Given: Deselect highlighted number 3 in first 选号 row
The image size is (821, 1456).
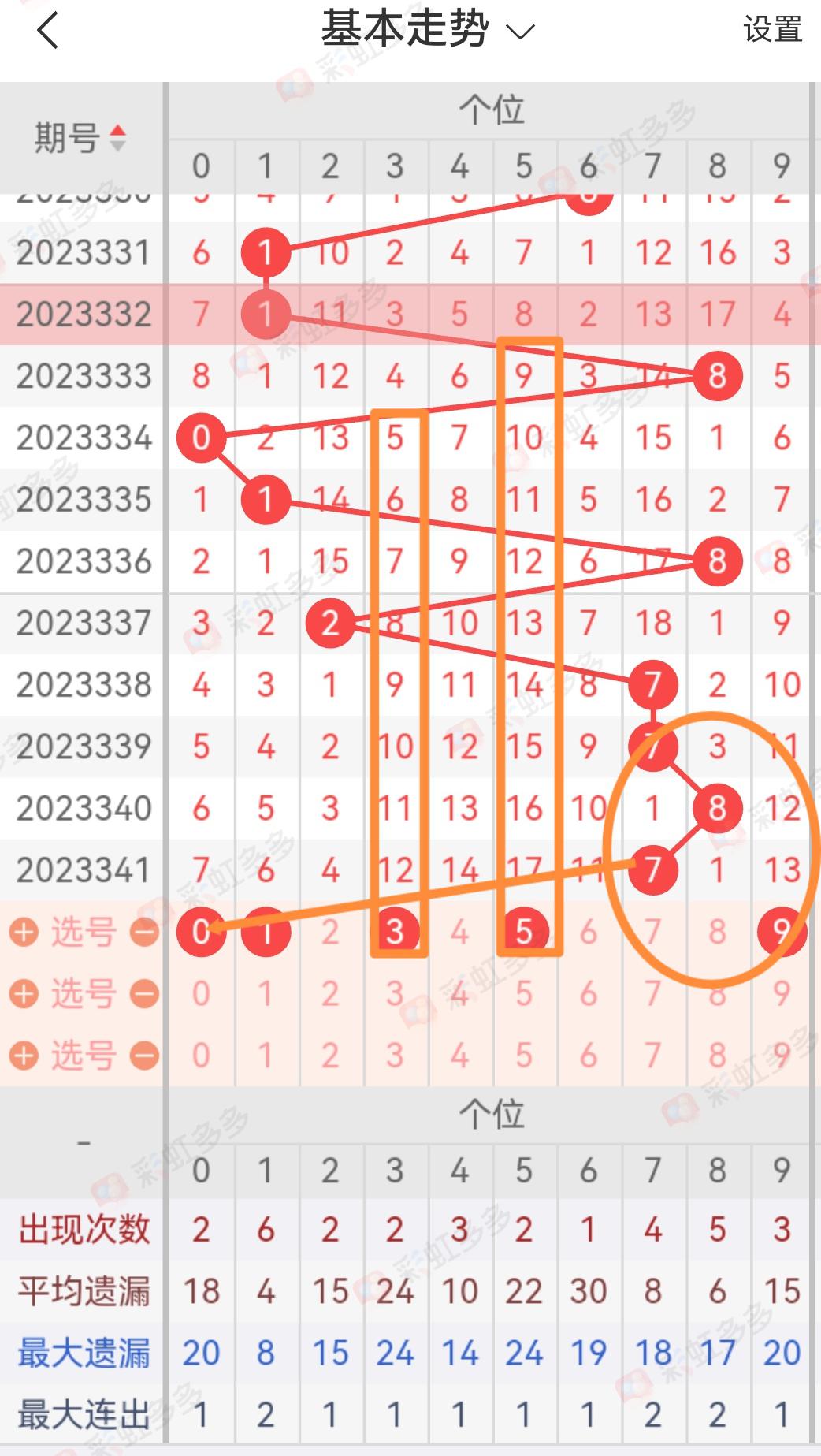Looking at the screenshot, I should pos(395,932).
